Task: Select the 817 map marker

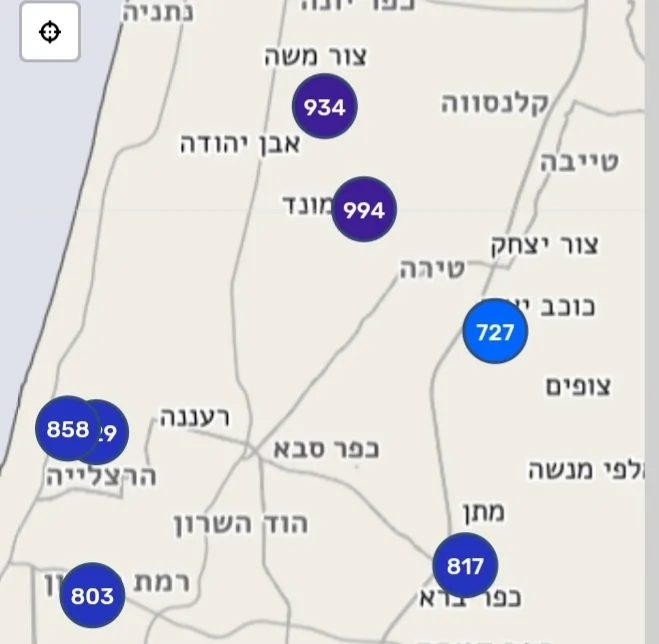Action: point(465,567)
